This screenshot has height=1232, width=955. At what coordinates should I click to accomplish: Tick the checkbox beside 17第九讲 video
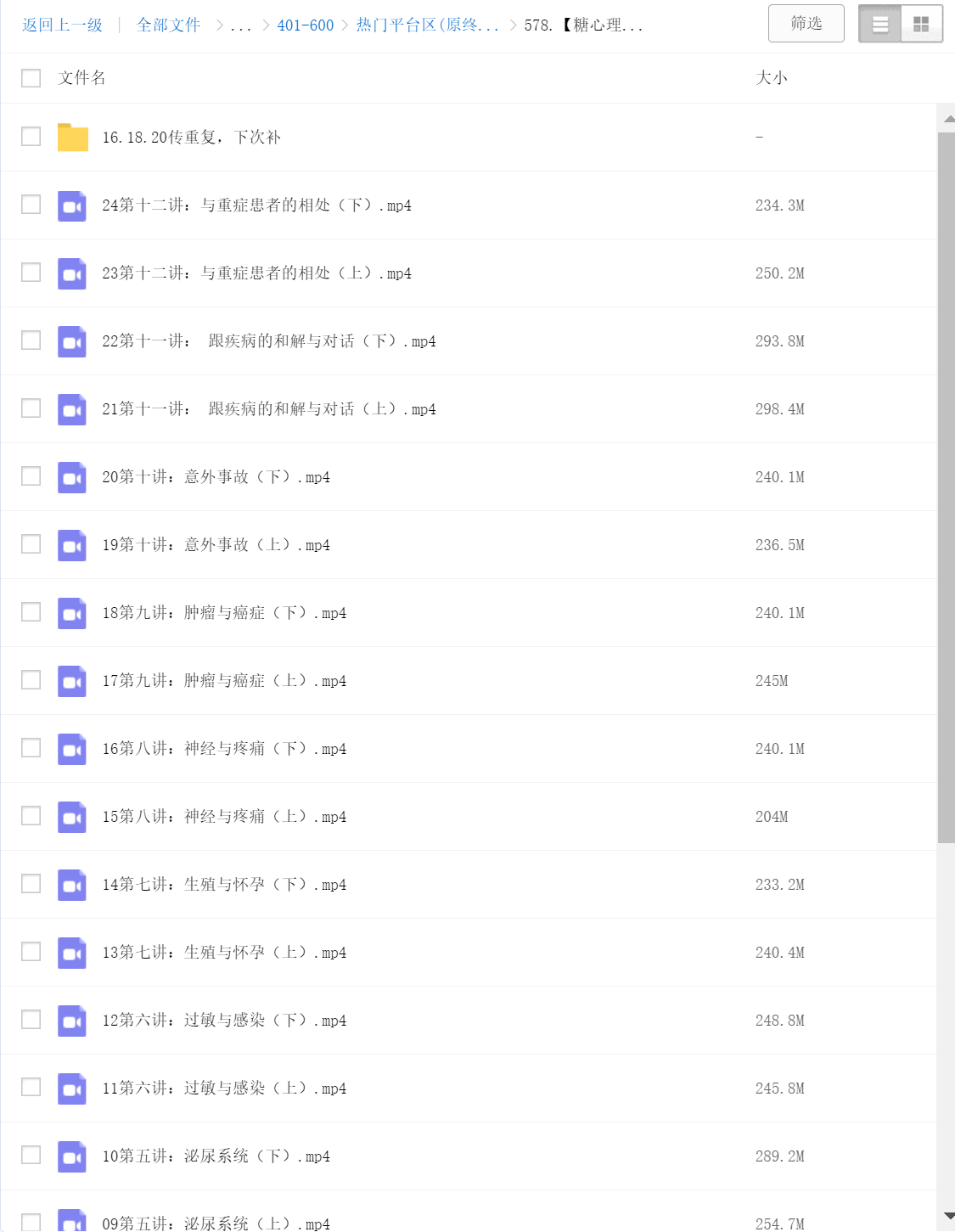(31, 680)
